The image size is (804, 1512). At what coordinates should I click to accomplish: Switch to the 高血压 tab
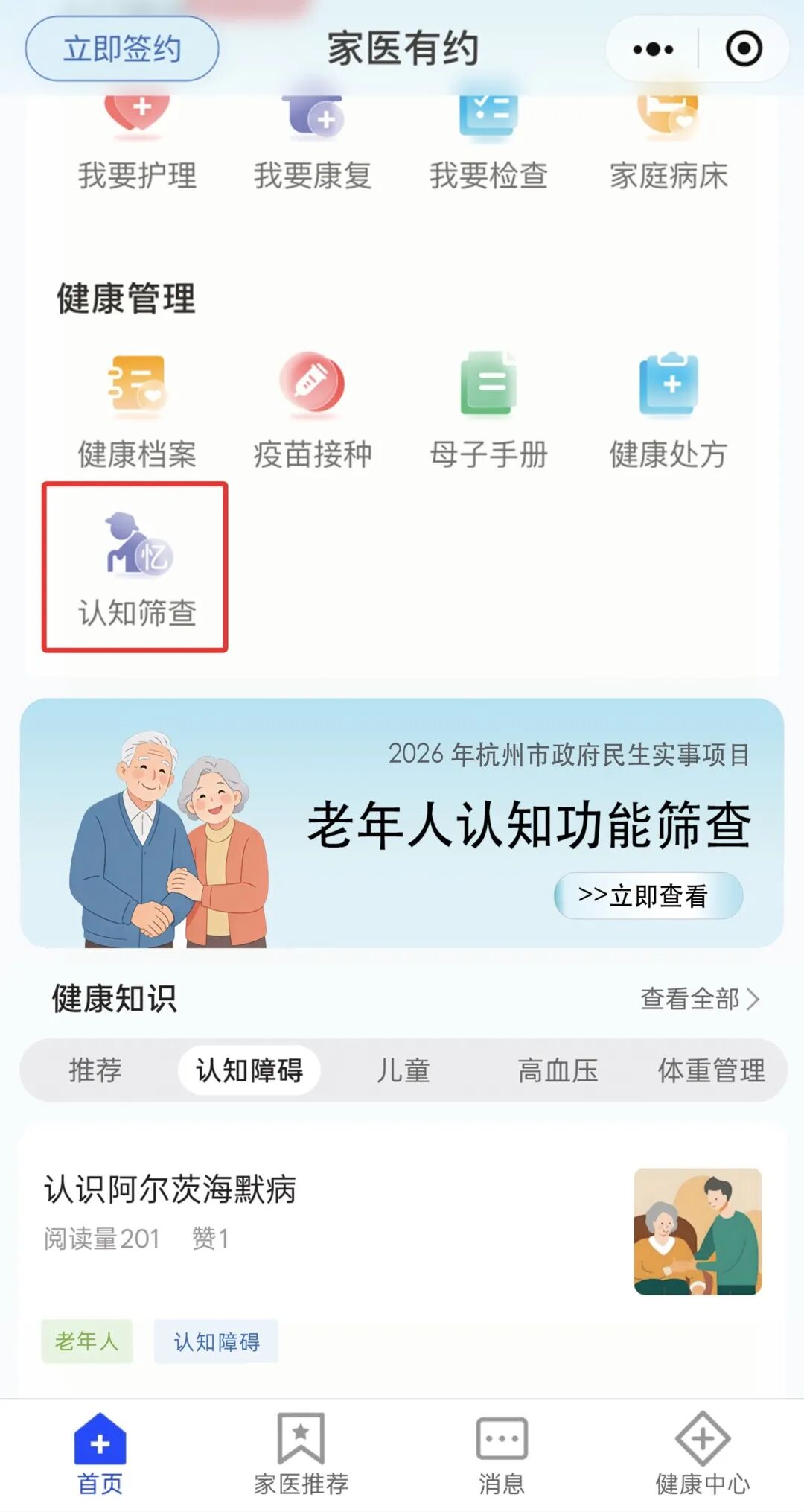click(x=558, y=1070)
